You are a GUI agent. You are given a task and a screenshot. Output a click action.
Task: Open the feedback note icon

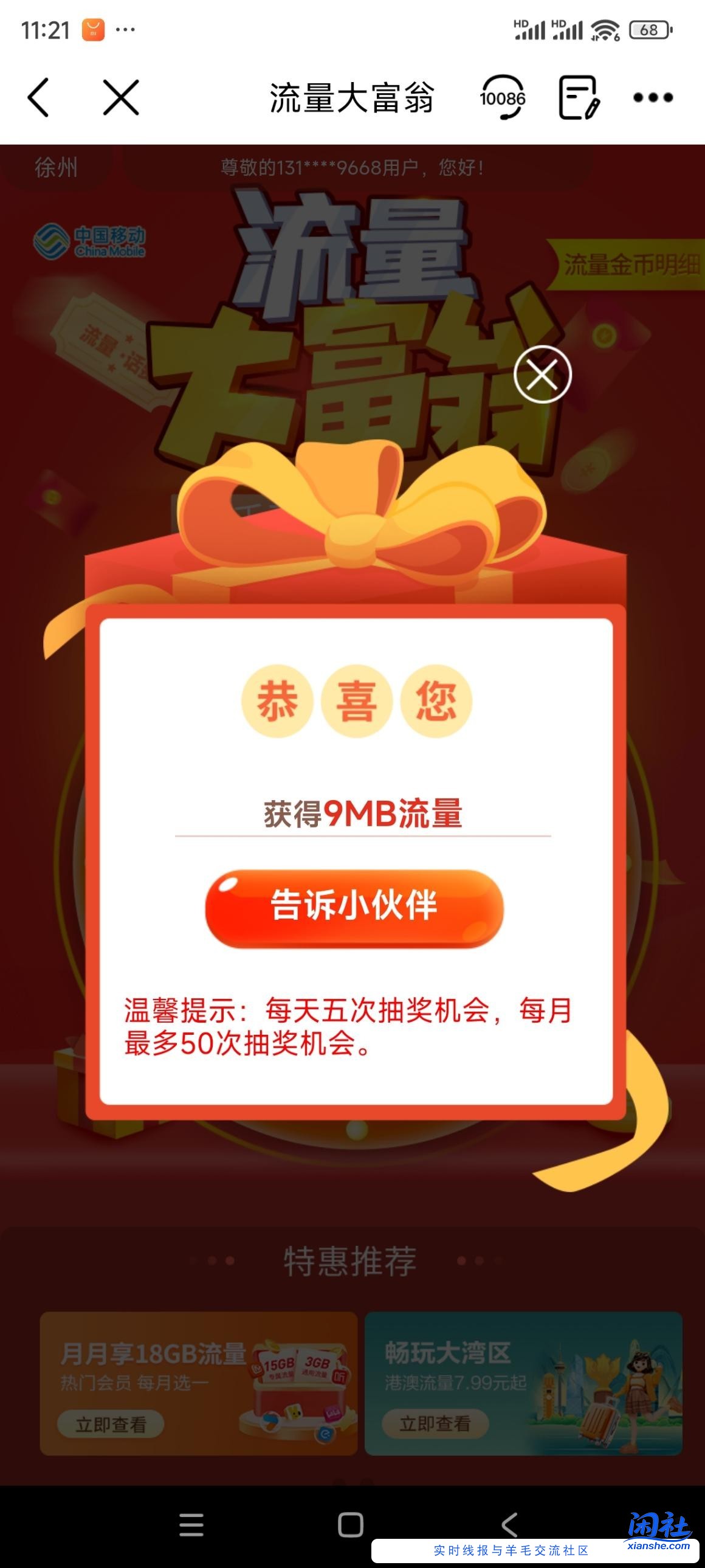(x=579, y=97)
